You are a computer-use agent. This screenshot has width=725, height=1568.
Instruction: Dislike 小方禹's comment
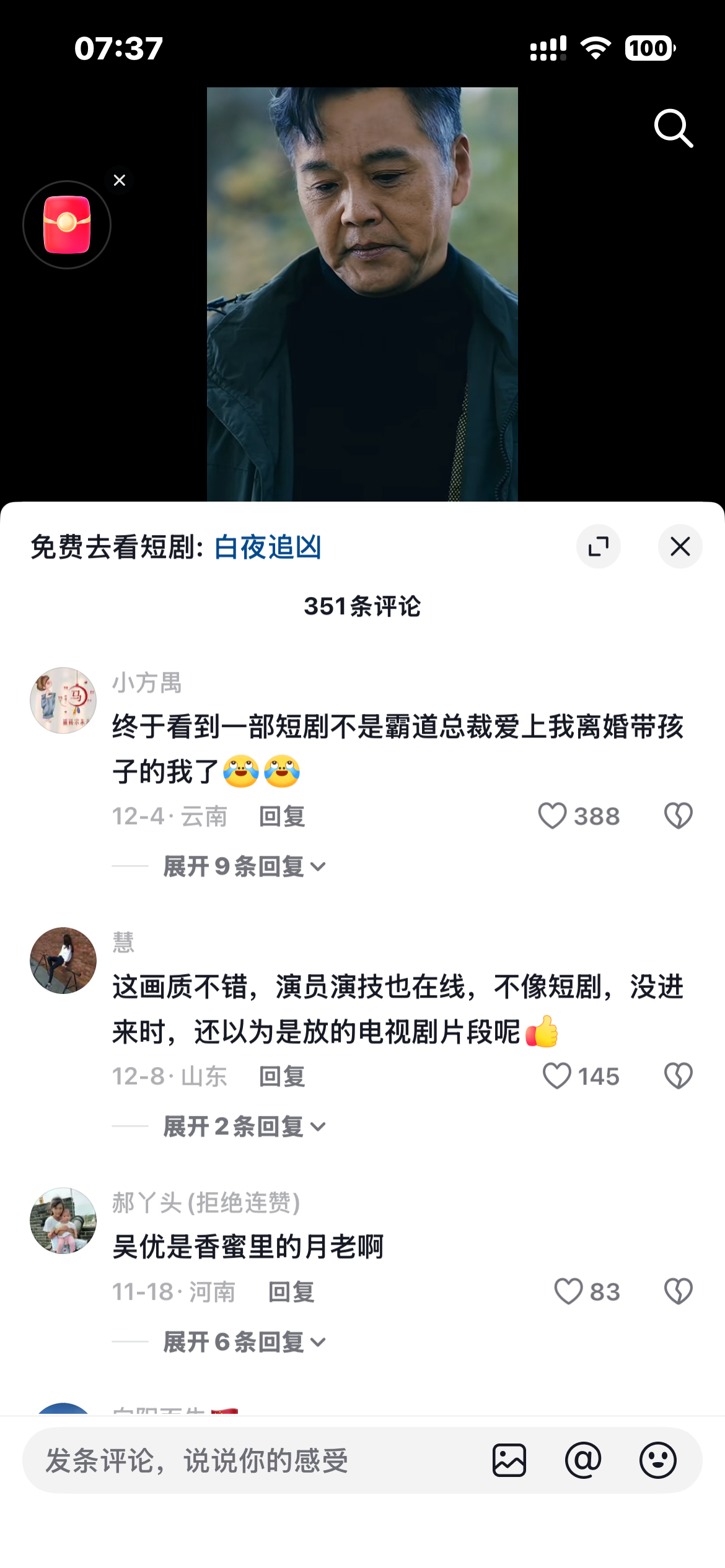(678, 816)
